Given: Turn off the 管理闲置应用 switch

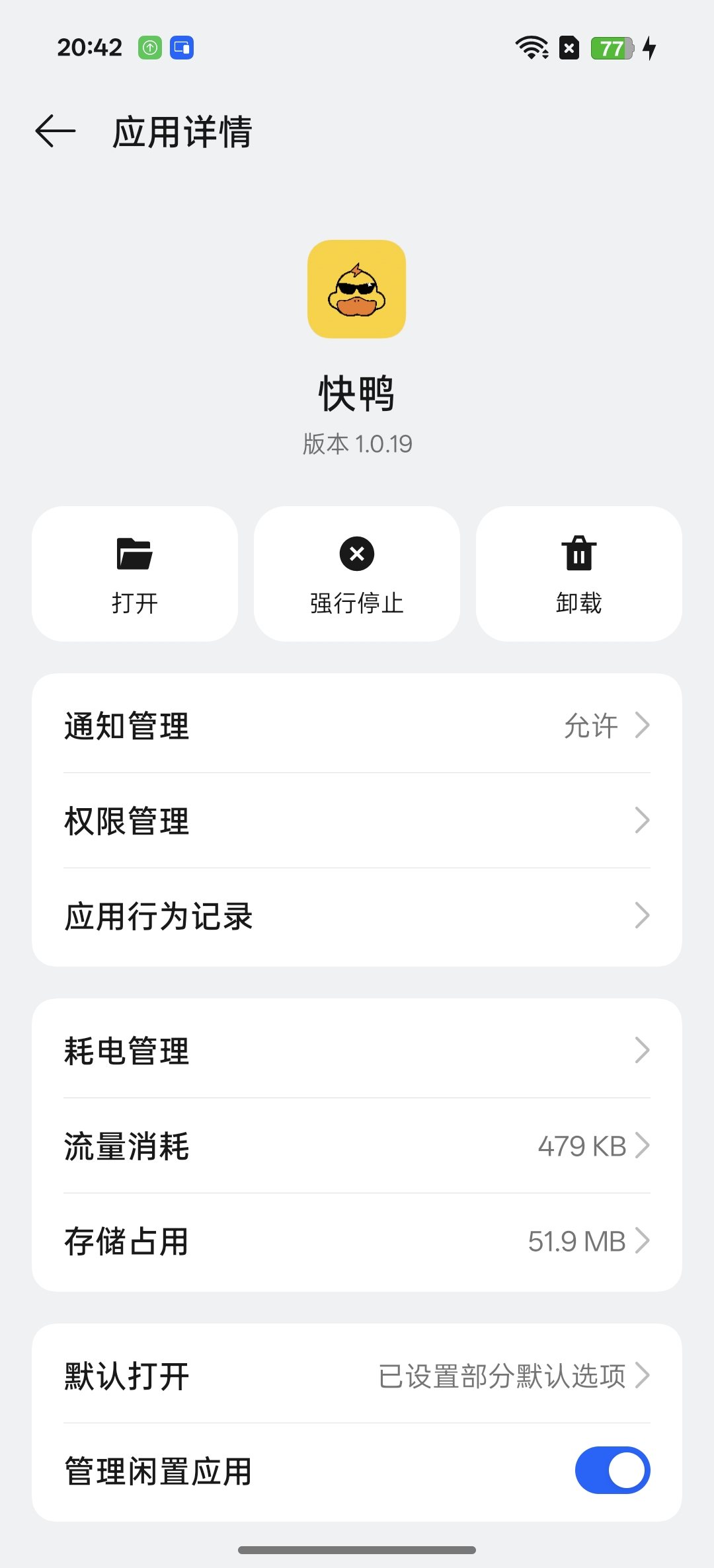Looking at the screenshot, I should coord(612,1471).
